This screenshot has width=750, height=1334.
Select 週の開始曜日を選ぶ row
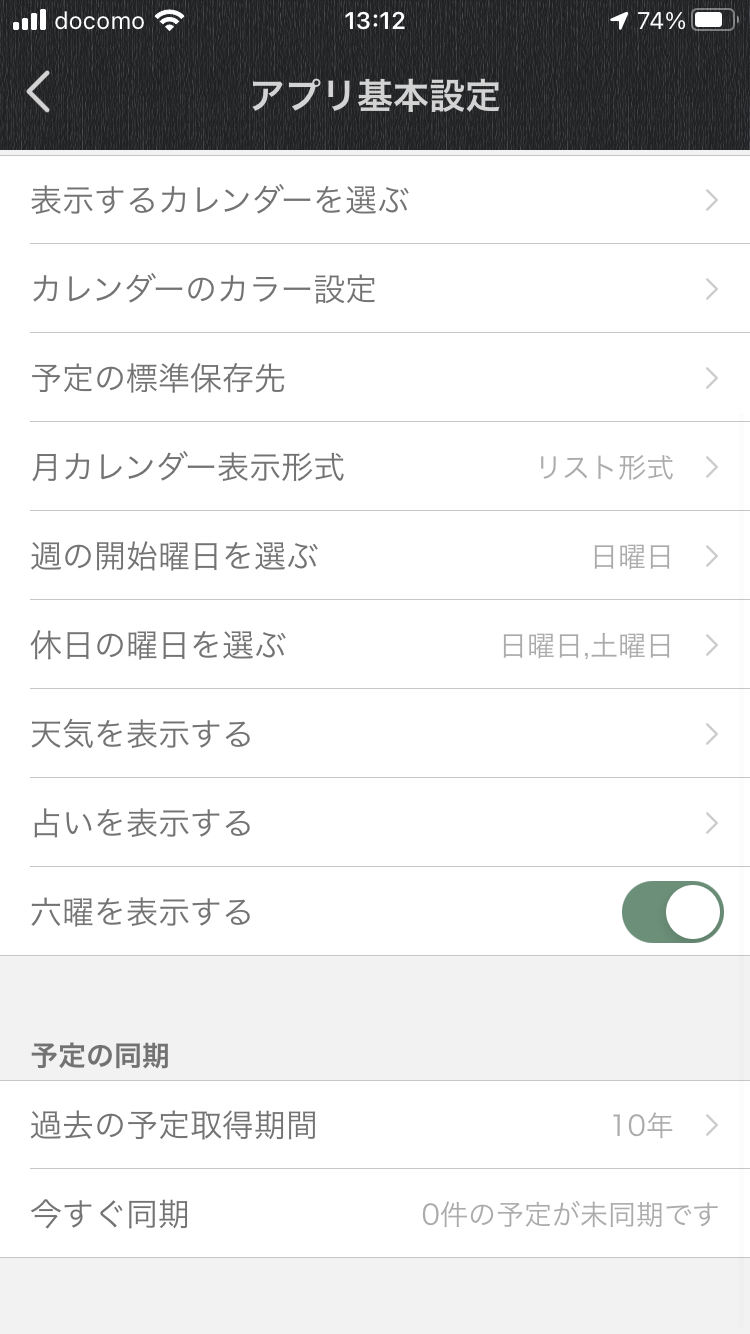pyautogui.click(x=375, y=556)
